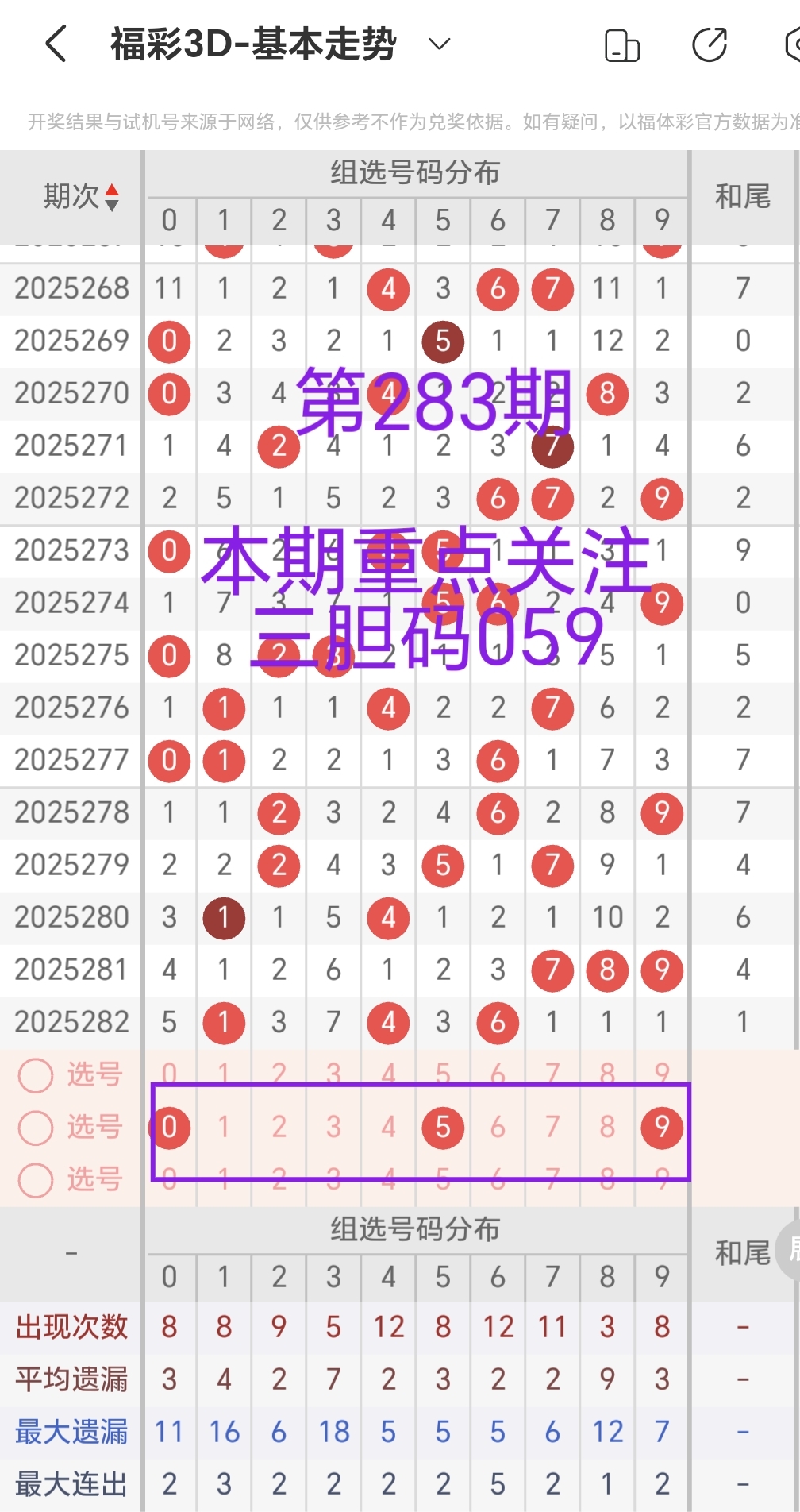Deselect number 9 in second 选号 row
This screenshot has height=1512, width=800.
coord(661,1127)
